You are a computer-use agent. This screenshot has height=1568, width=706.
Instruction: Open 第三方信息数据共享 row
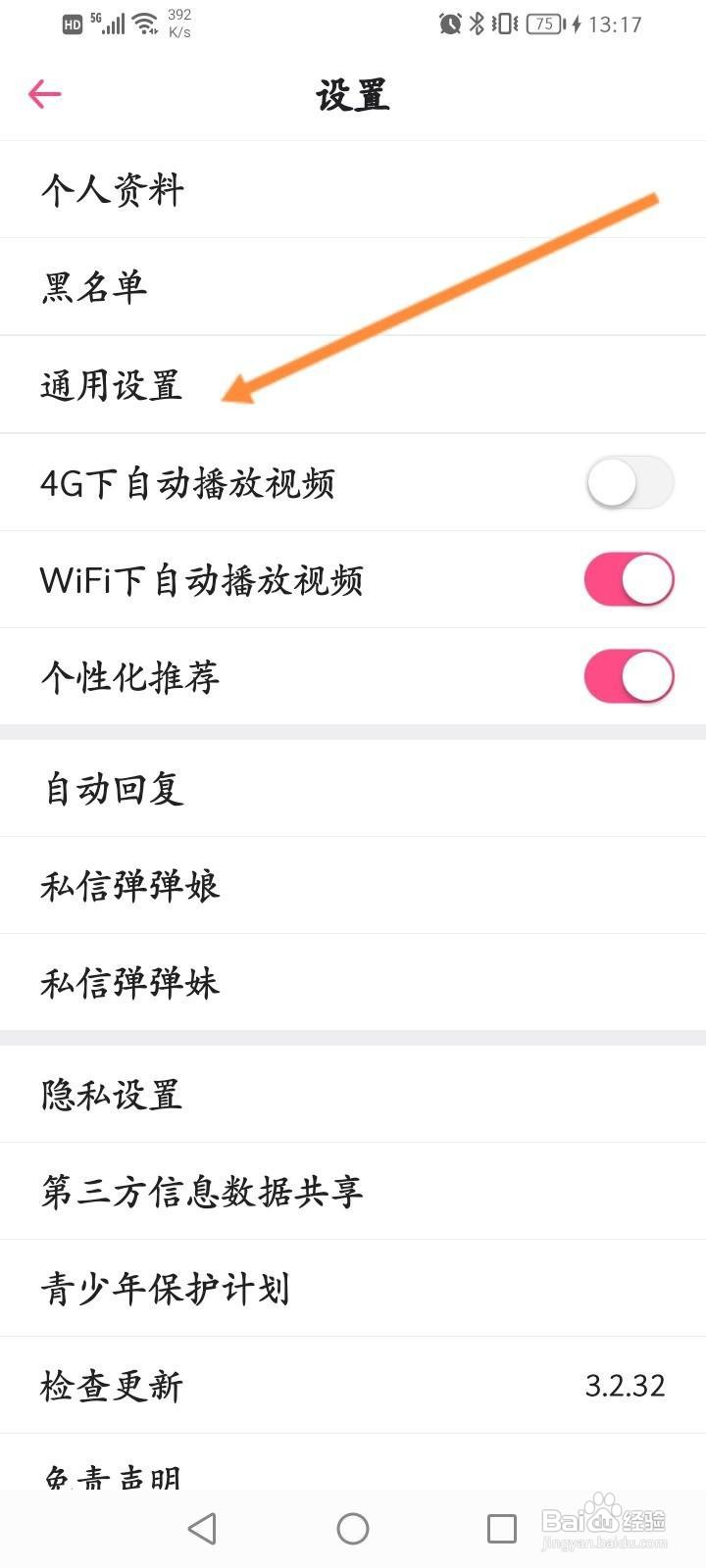(353, 1191)
